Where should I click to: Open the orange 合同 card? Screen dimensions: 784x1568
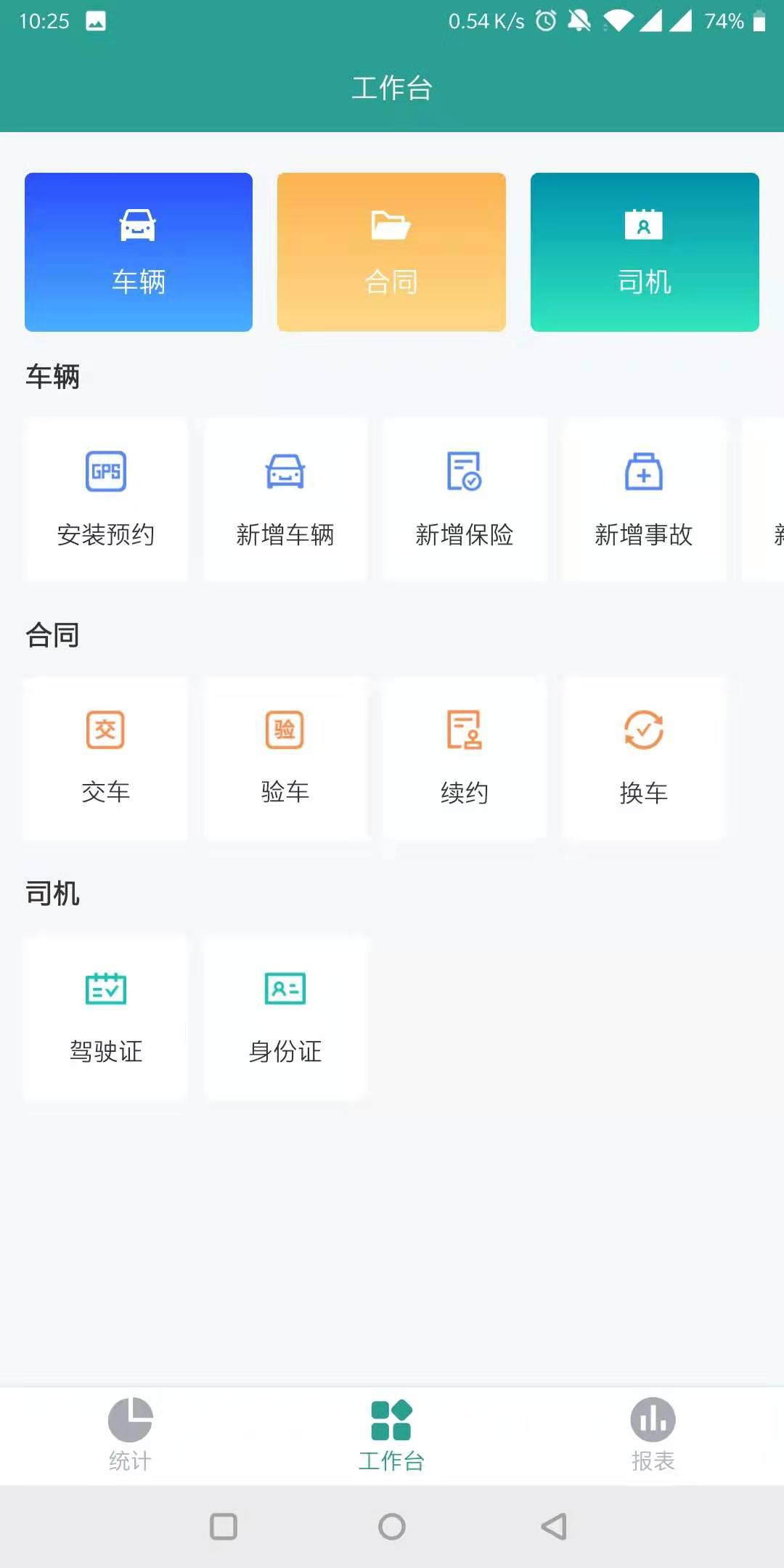point(391,252)
